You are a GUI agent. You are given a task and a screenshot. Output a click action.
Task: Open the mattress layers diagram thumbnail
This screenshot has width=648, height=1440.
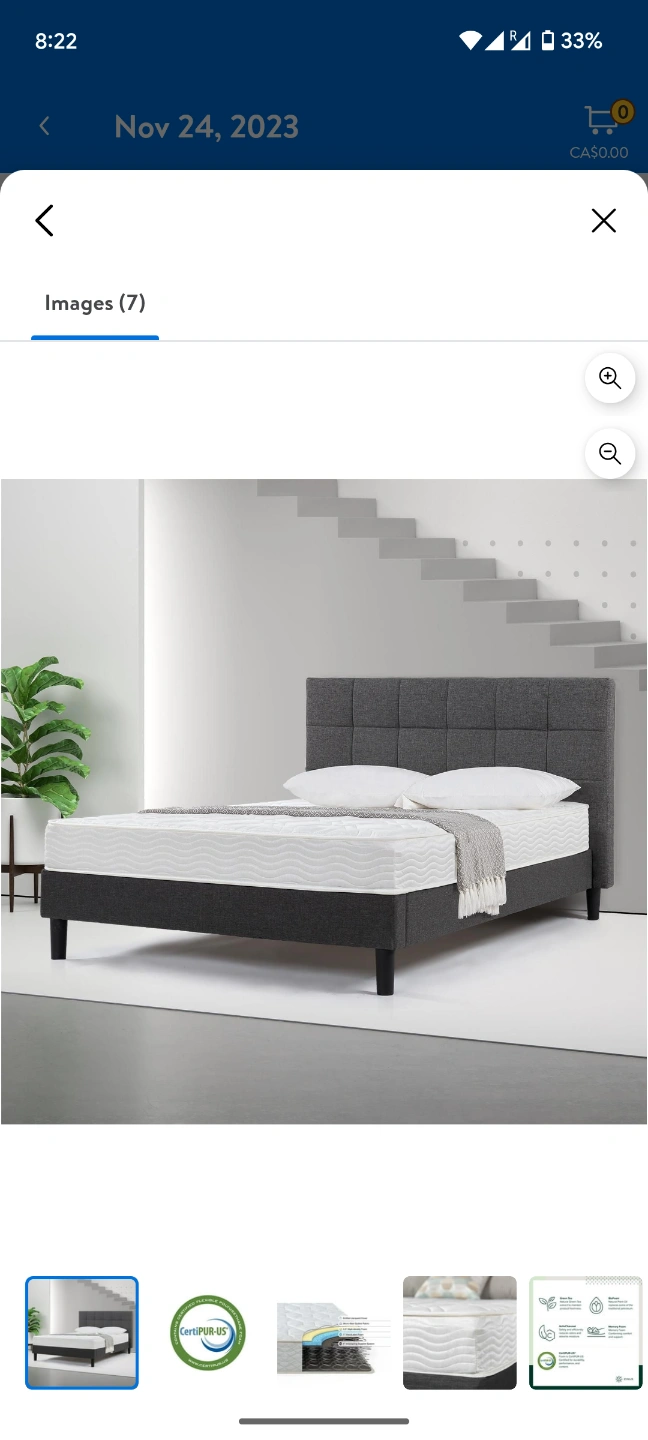point(334,1335)
